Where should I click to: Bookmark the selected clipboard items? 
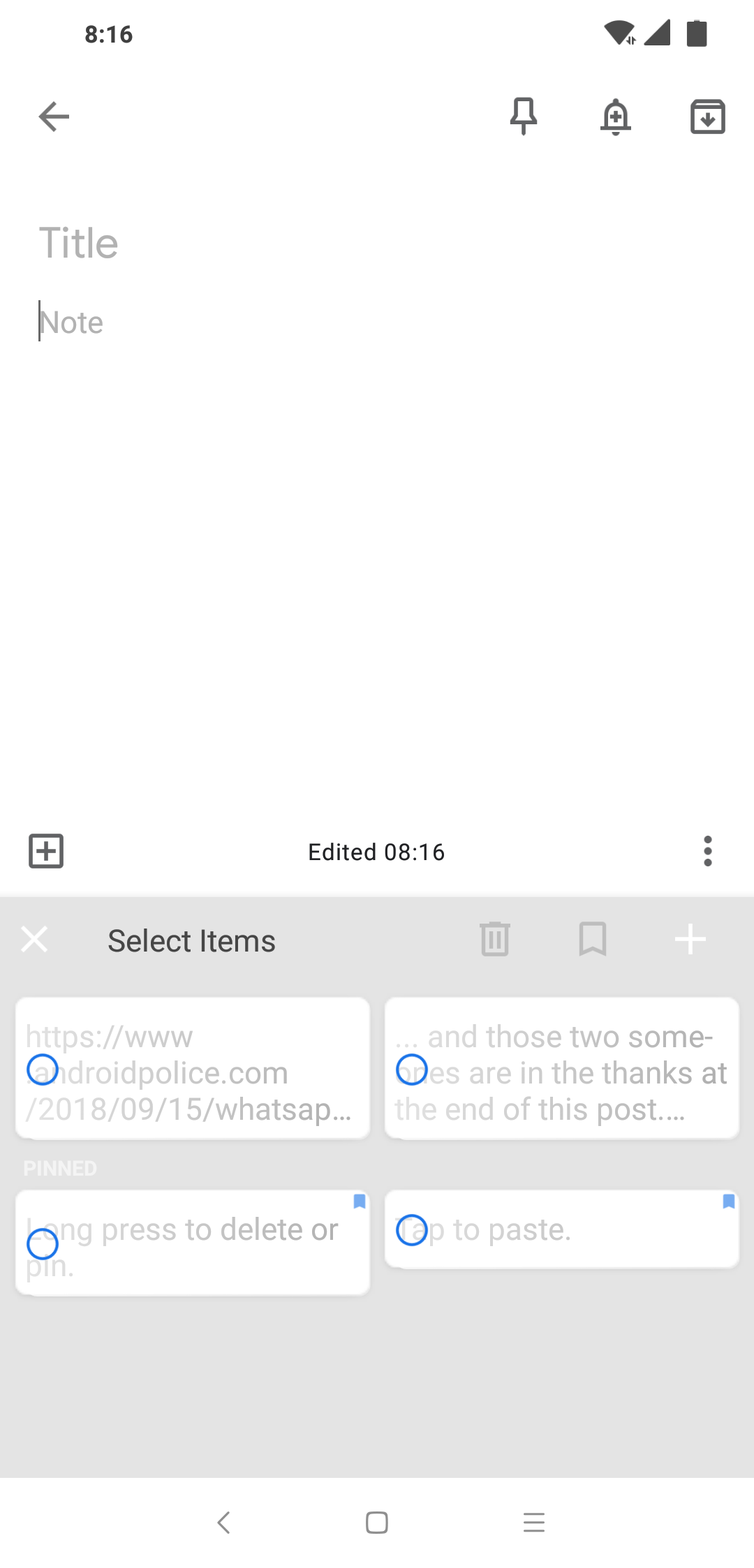click(593, 940)
